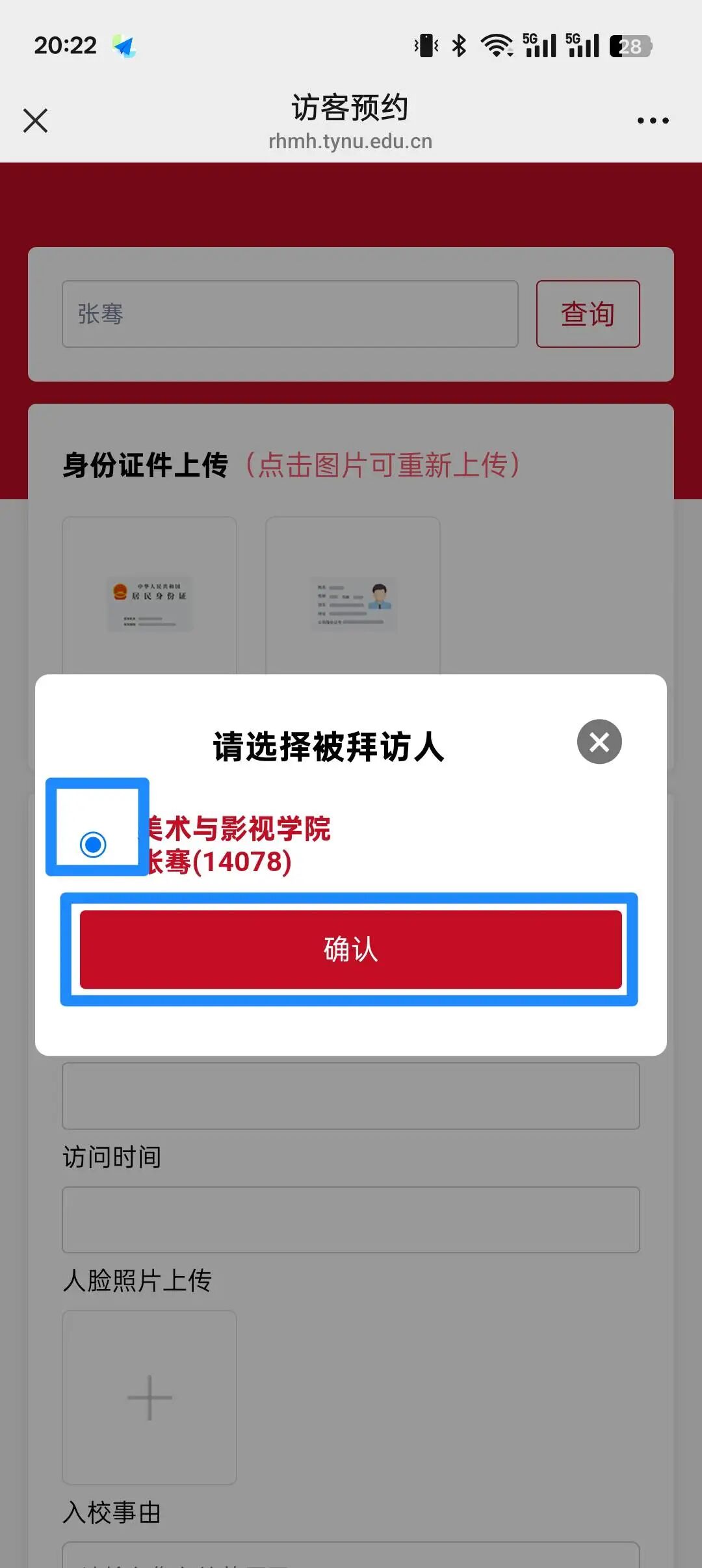Tap the ID card front thumbnail to re-upload
The width and height of the screenshot is (702, 1568).
click(x=149, y=603)
